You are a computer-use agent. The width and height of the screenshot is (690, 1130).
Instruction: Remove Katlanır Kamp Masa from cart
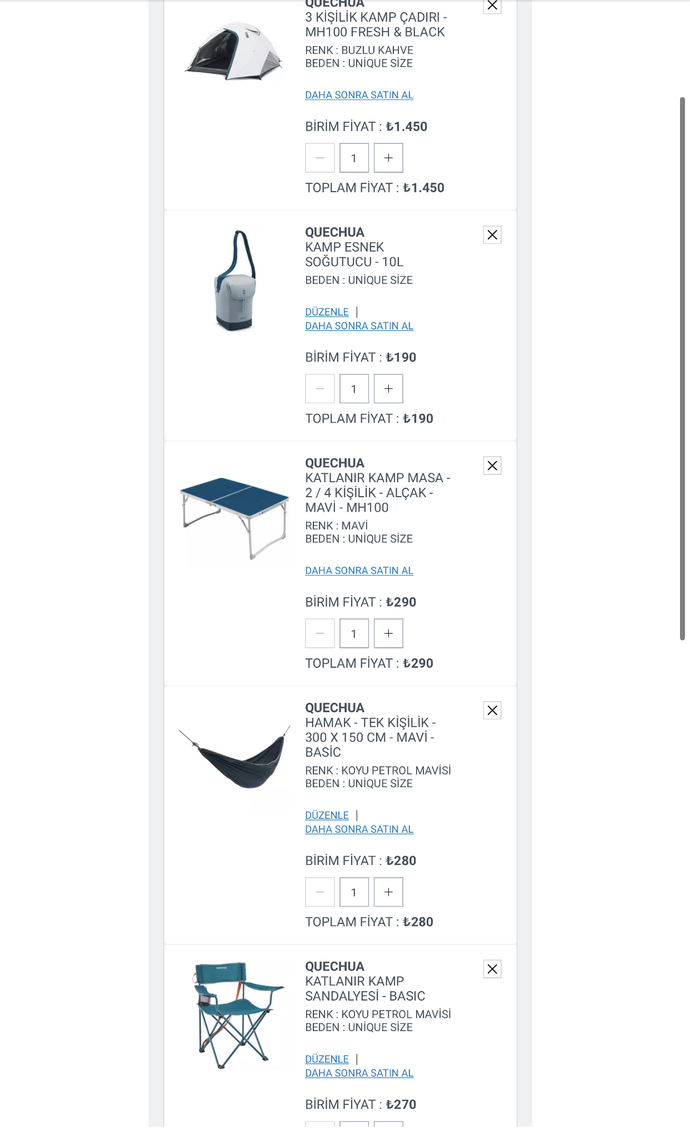pyautogui.click(x=492, y=466)
